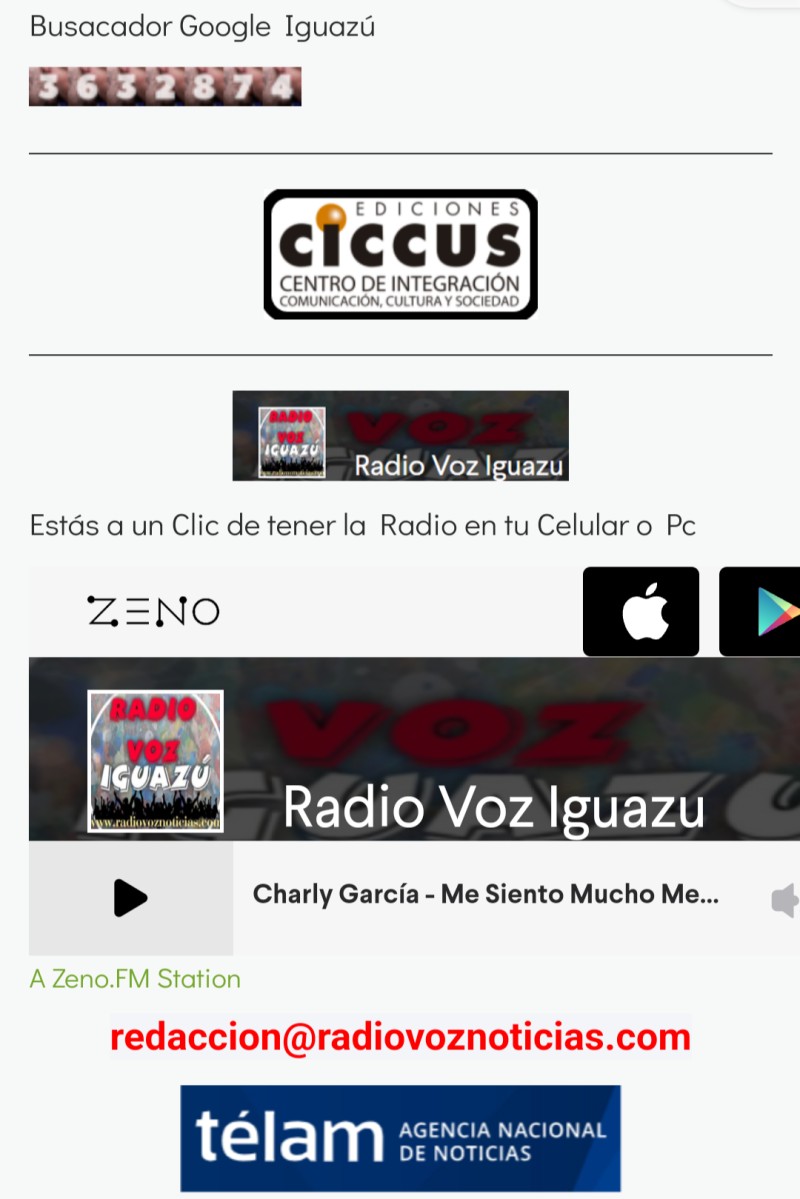
Task: Open the Télam Agencia Nacional de Noticias banner
Action: [x=400, y=1138]
